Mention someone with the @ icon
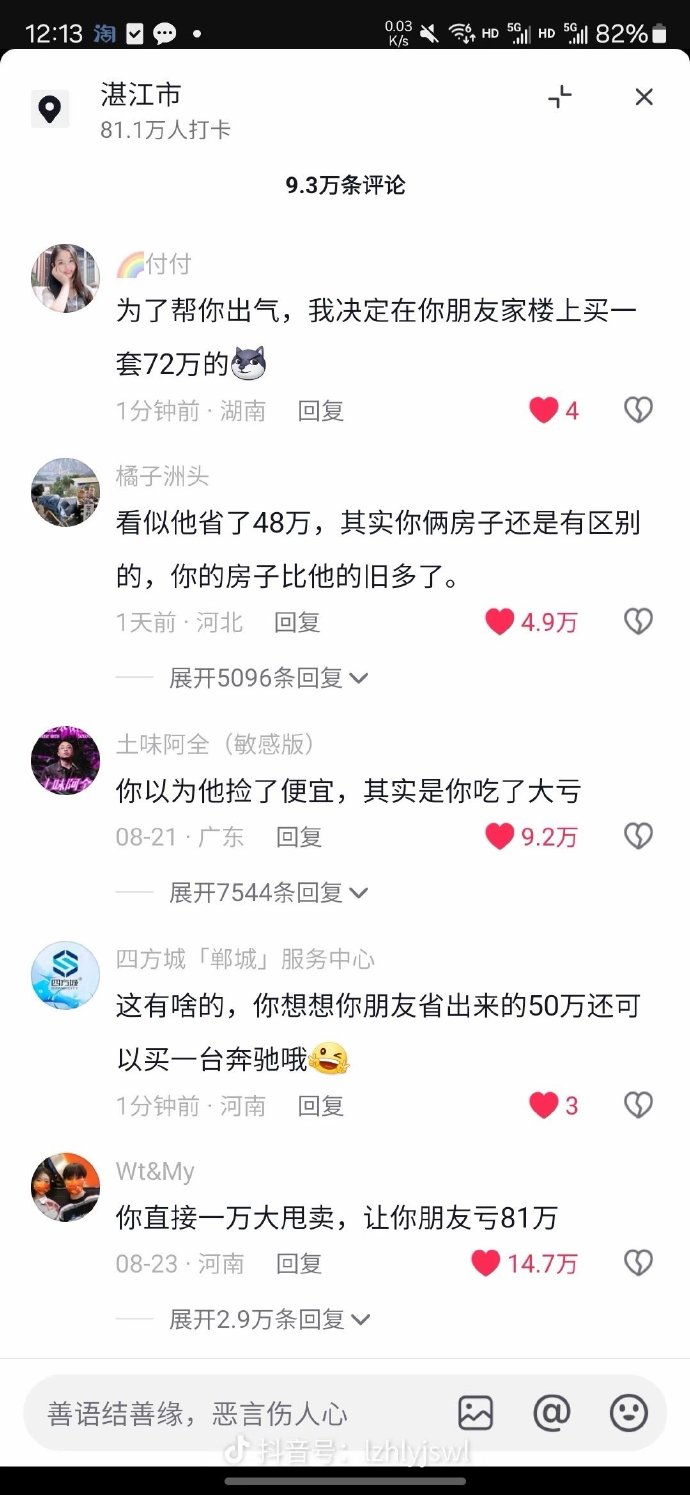The width and height of the screenshot is (690, 1495). 551,1413
